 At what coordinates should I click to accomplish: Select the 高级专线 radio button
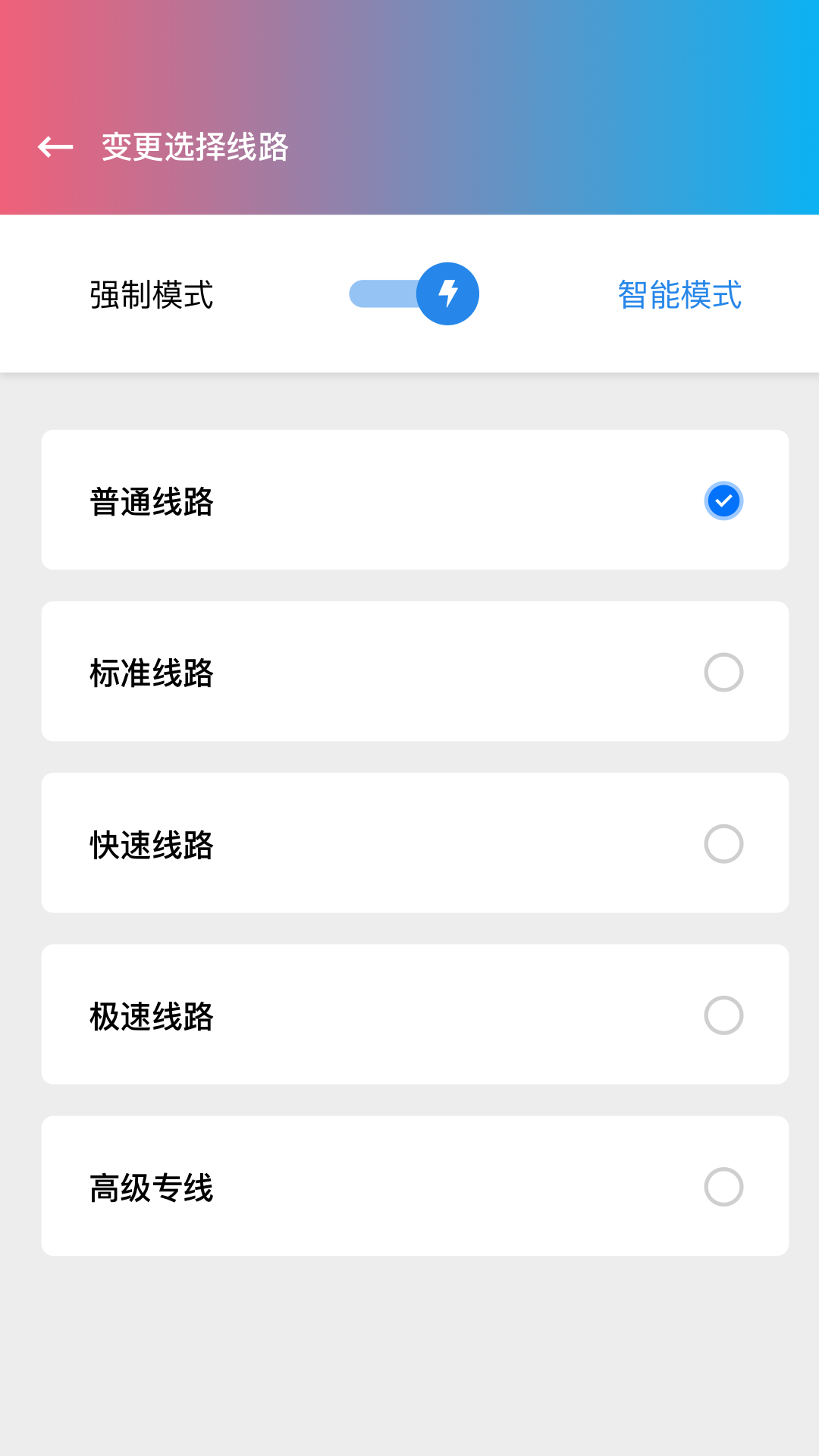[724, 1186]
